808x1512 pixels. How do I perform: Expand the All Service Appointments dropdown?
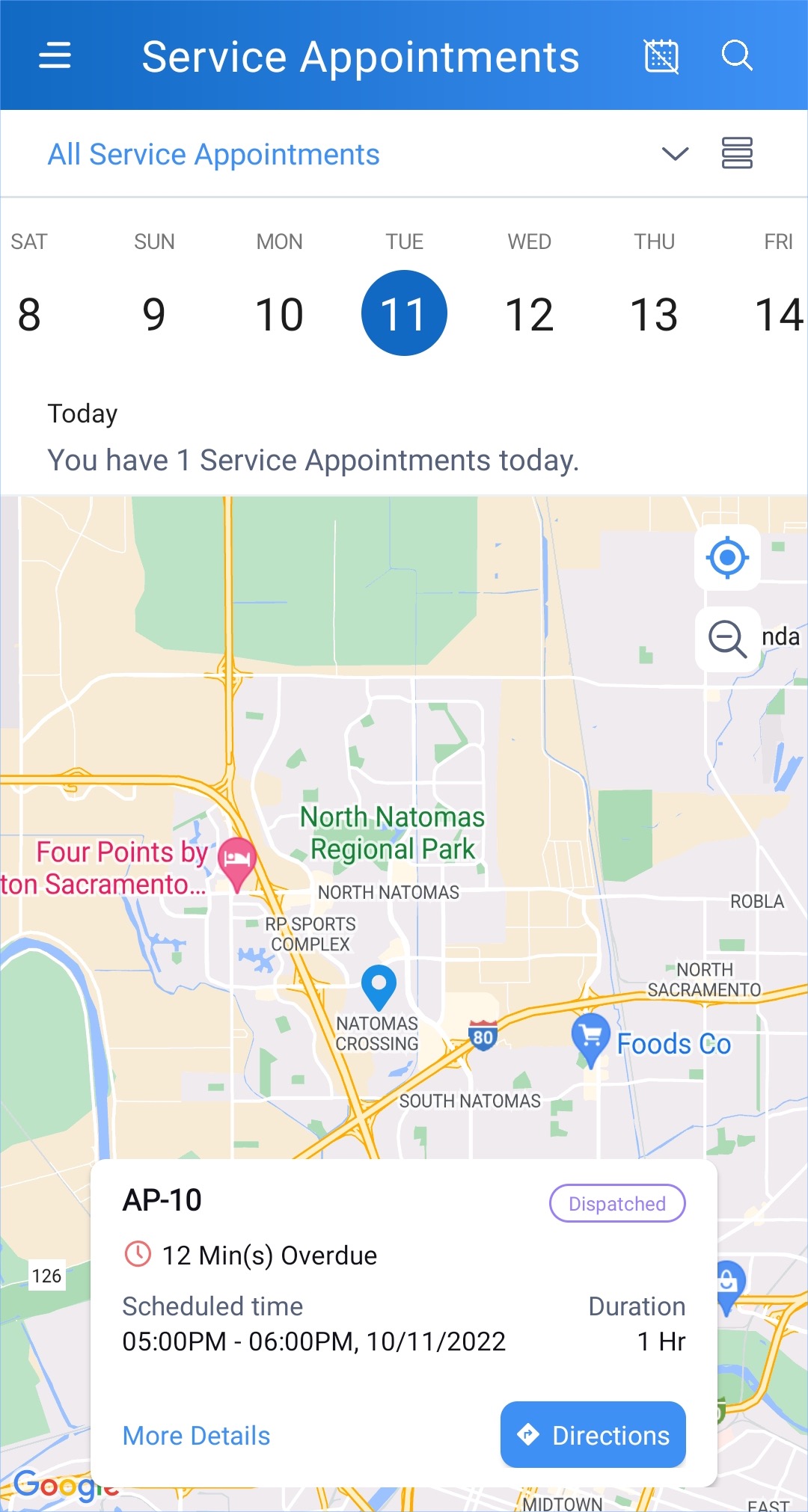coord(675,154)
